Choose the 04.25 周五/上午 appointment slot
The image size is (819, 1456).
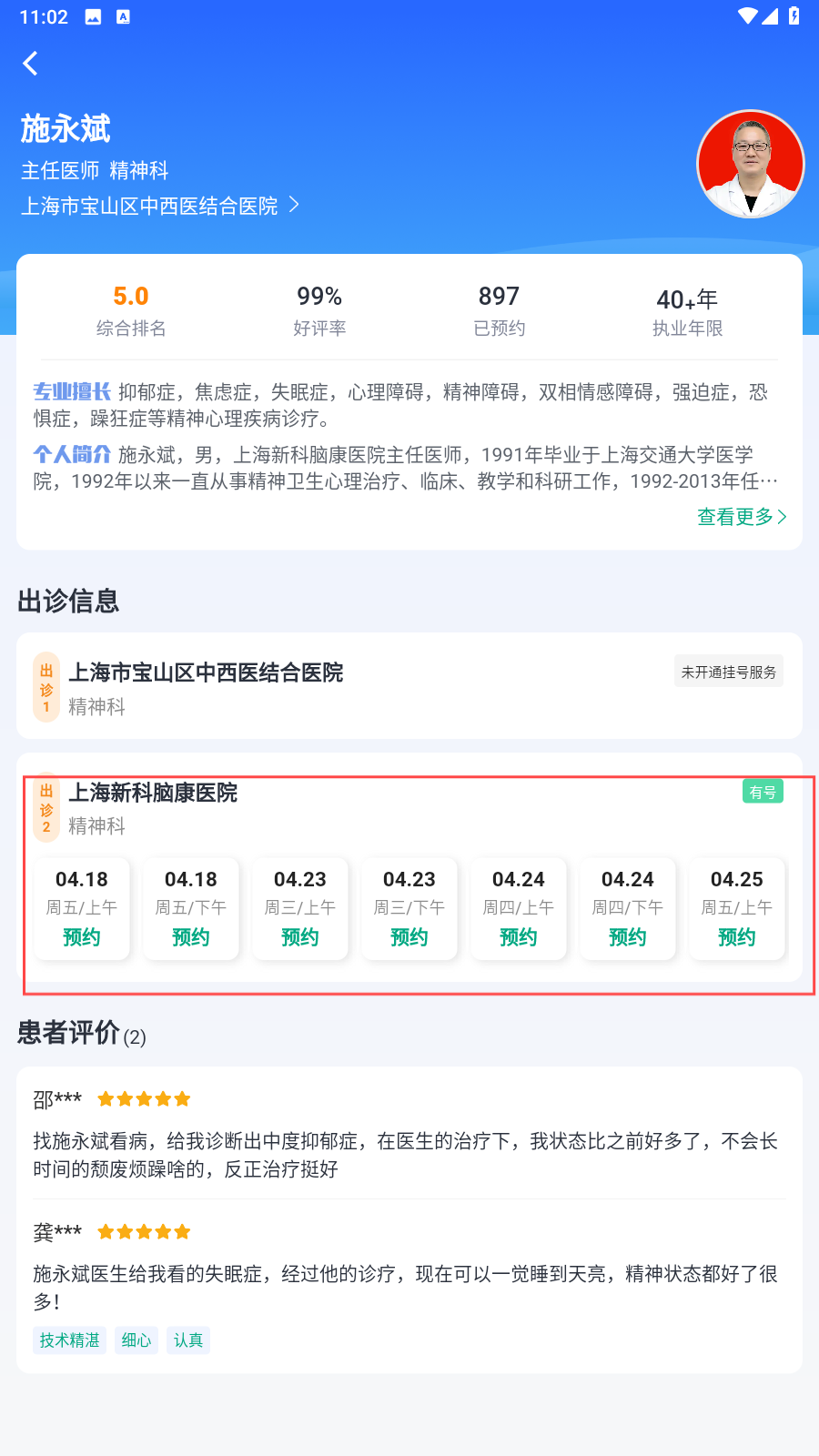point(737,909)
